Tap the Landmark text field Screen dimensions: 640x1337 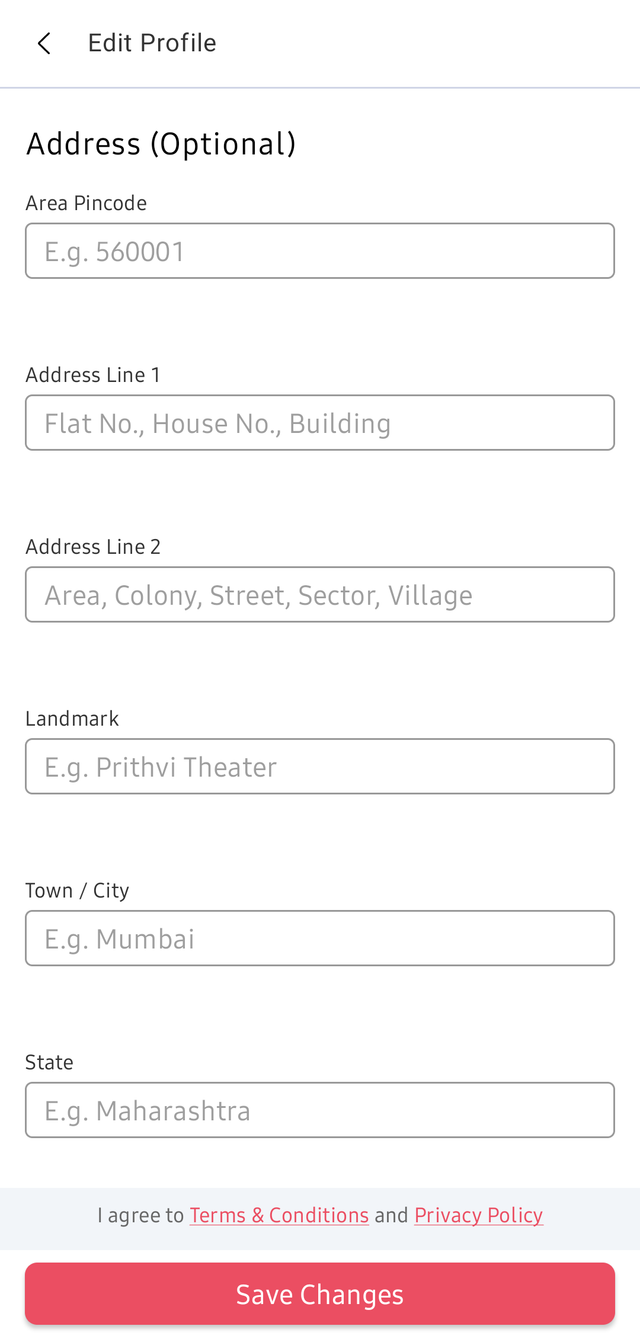[320, 767]
